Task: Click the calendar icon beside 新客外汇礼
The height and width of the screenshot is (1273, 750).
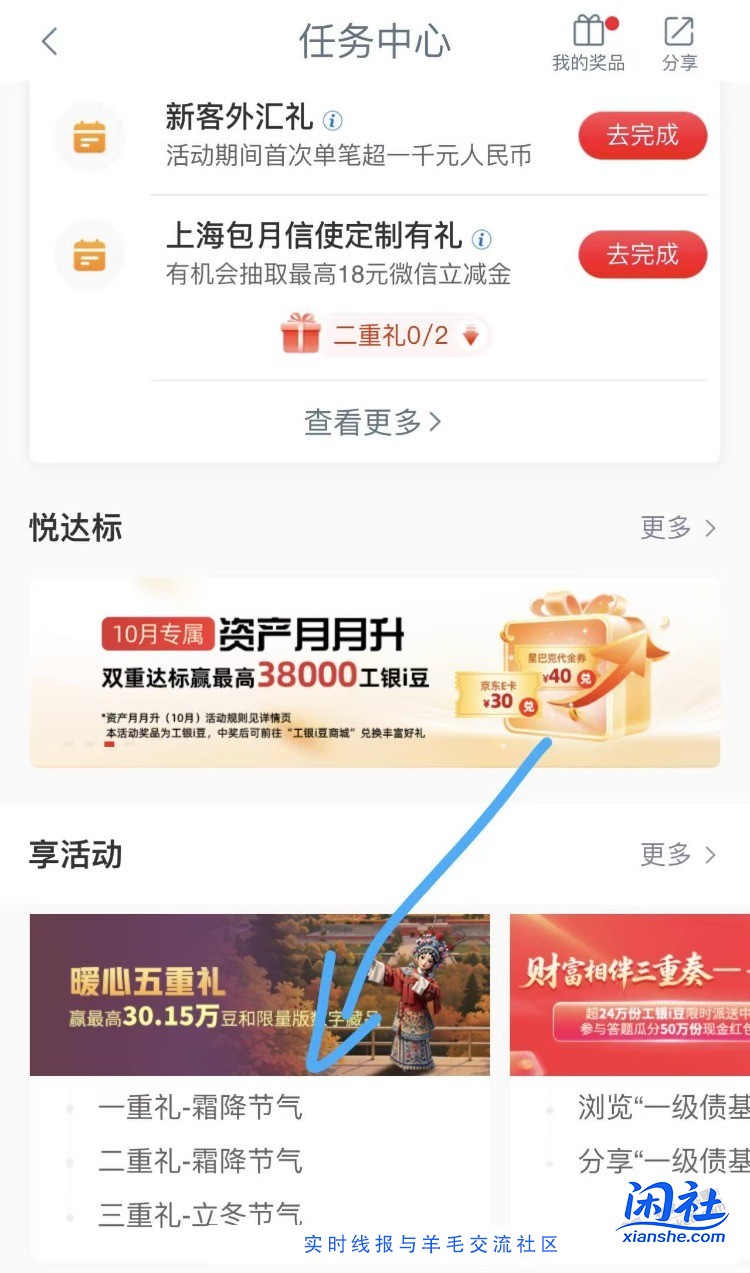Action: click(89, 137)
